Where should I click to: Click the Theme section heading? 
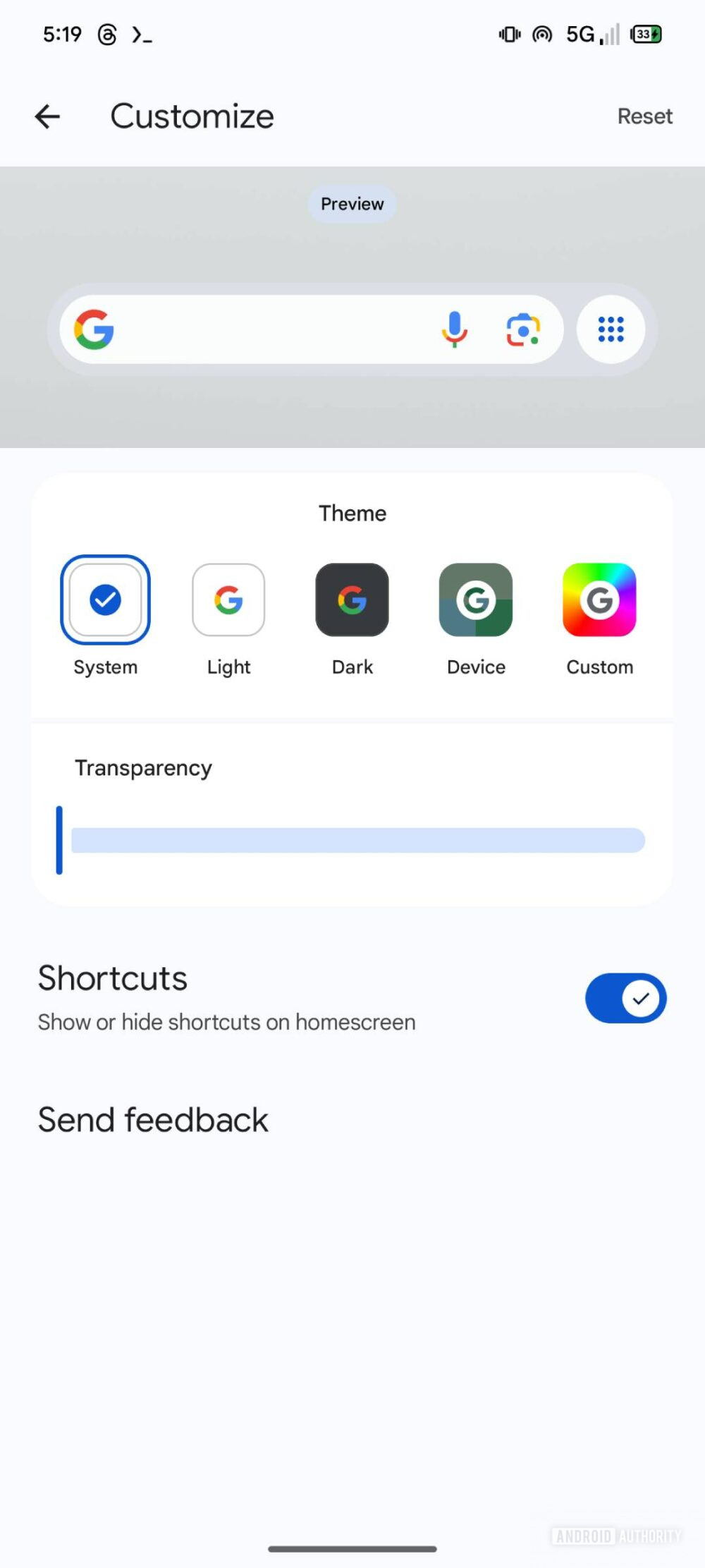click(x=352, y=513)
